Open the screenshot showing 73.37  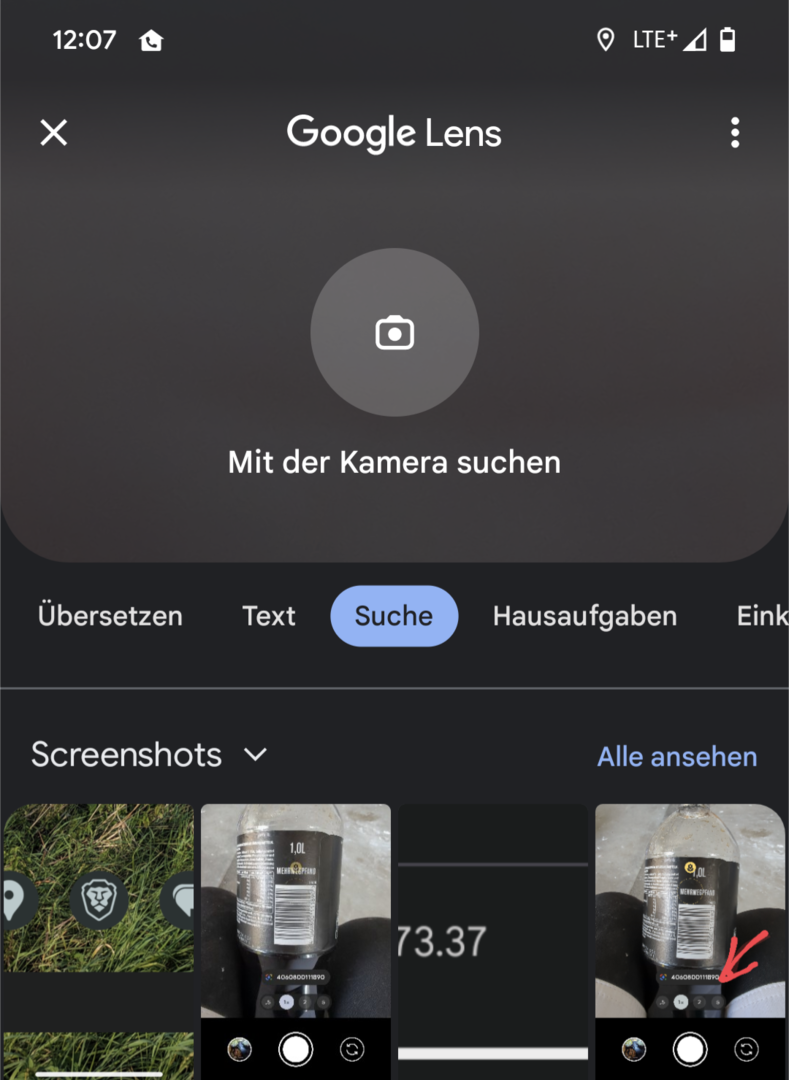pos(492,940)
